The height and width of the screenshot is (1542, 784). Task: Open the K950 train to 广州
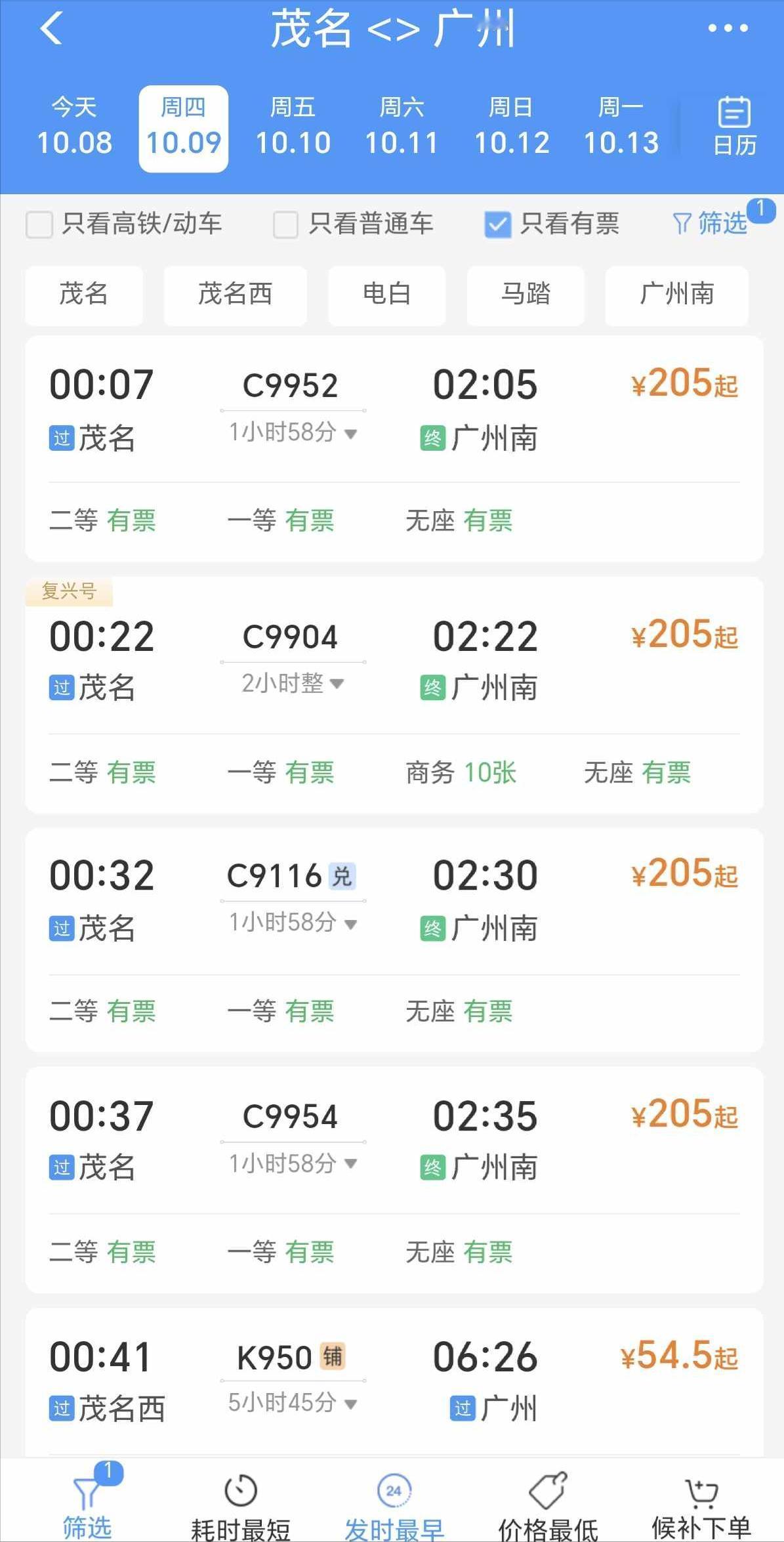tap(394, 1378)
